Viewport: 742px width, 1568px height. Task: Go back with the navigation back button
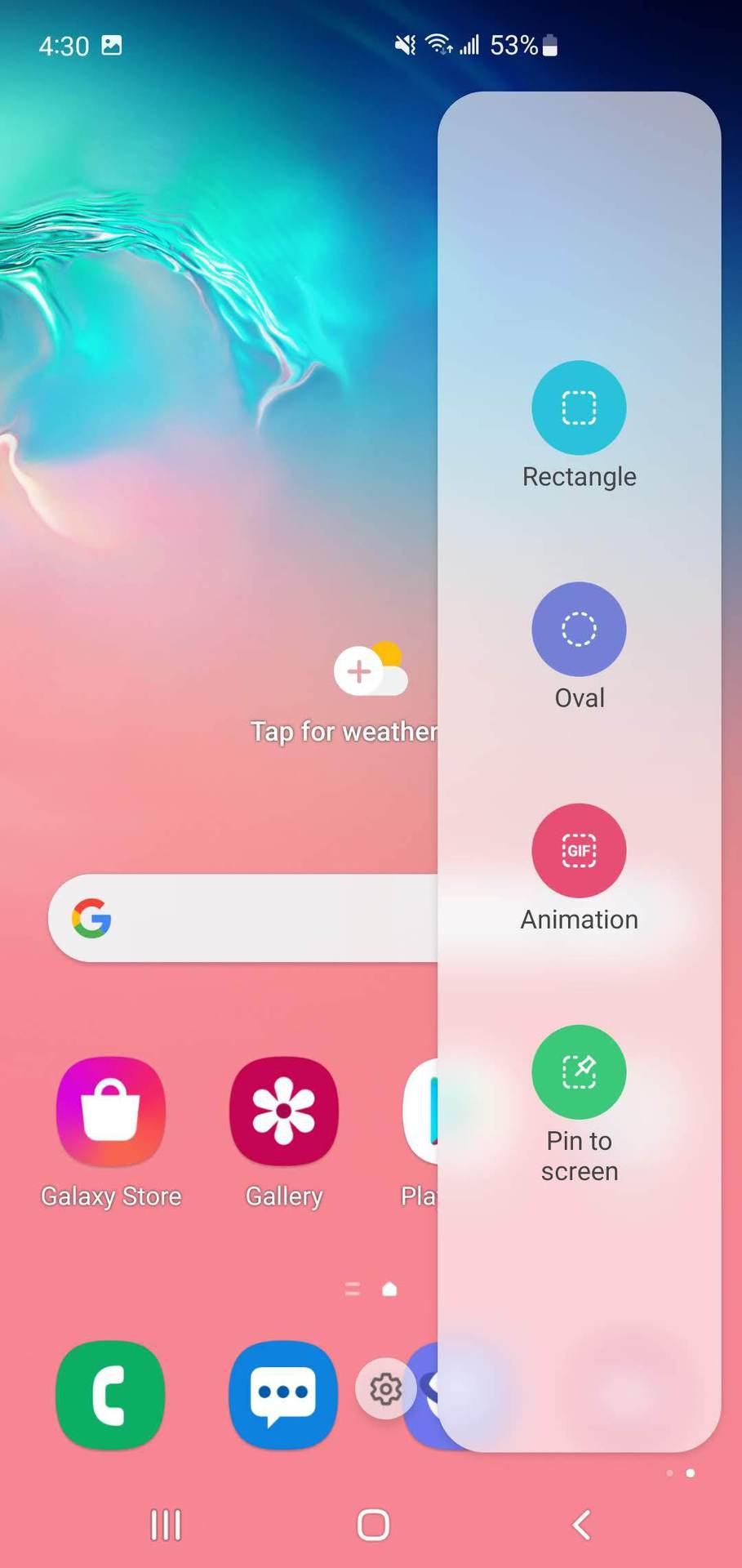[x=581, y=1524]
